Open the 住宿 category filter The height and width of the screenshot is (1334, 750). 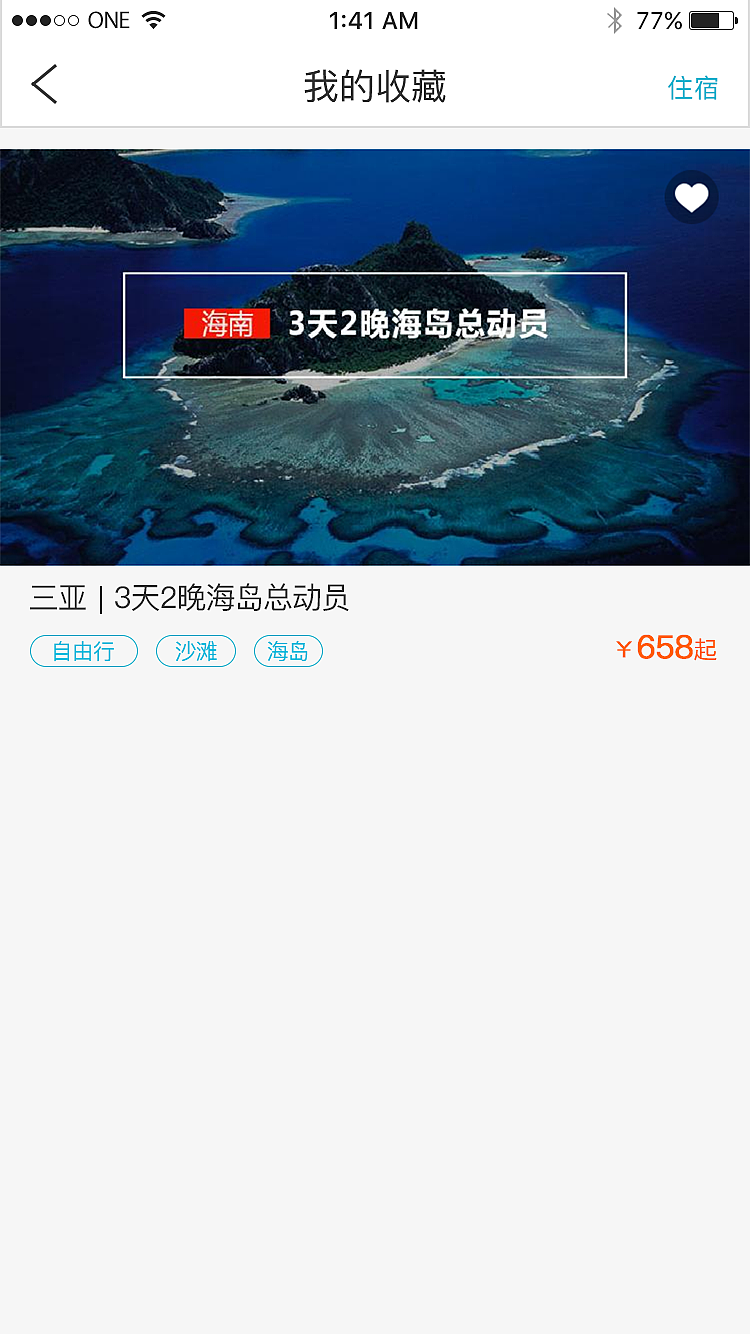point(693,88)
